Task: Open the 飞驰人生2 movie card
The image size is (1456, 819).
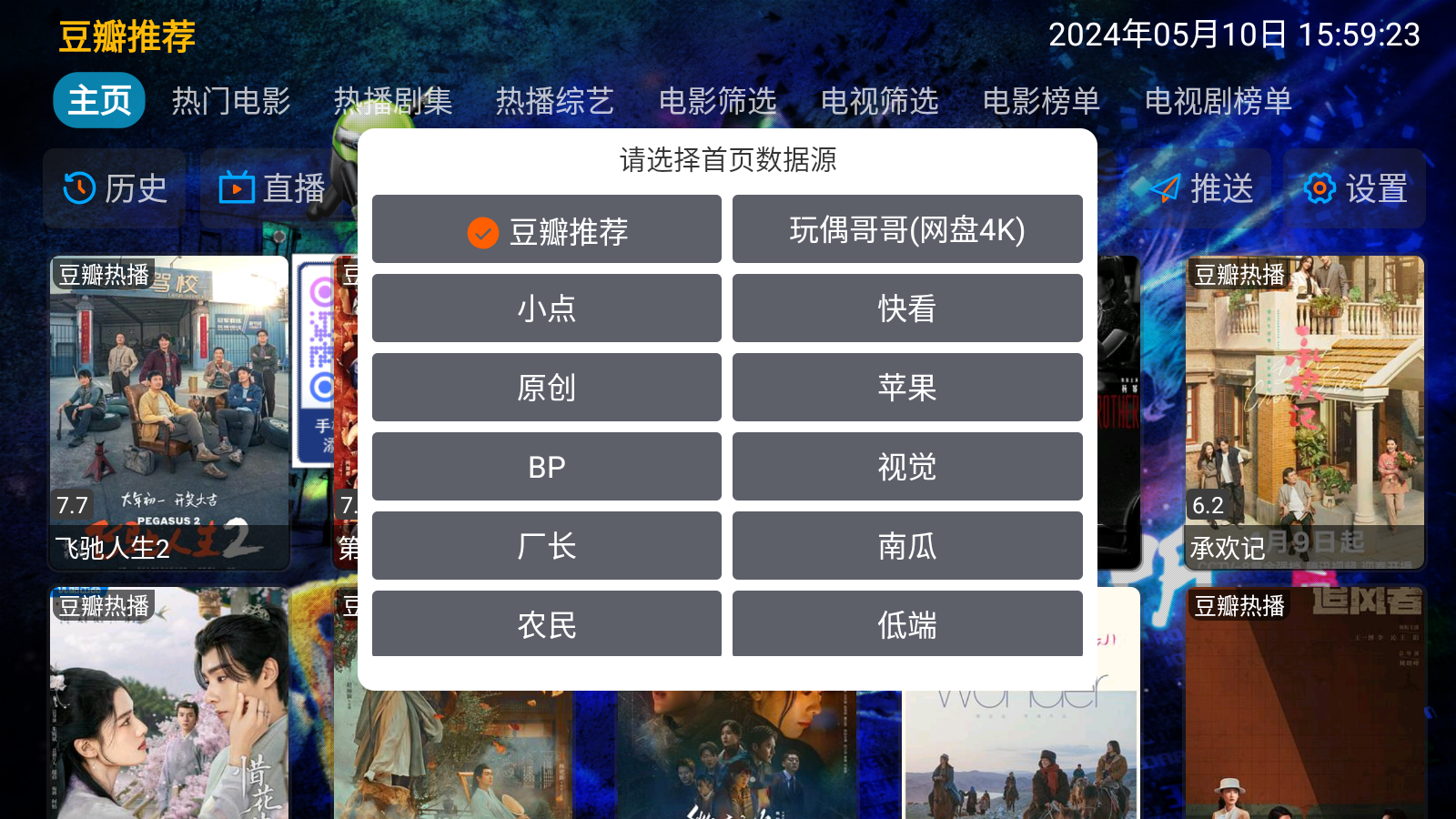Action: (x=169, y=414)
